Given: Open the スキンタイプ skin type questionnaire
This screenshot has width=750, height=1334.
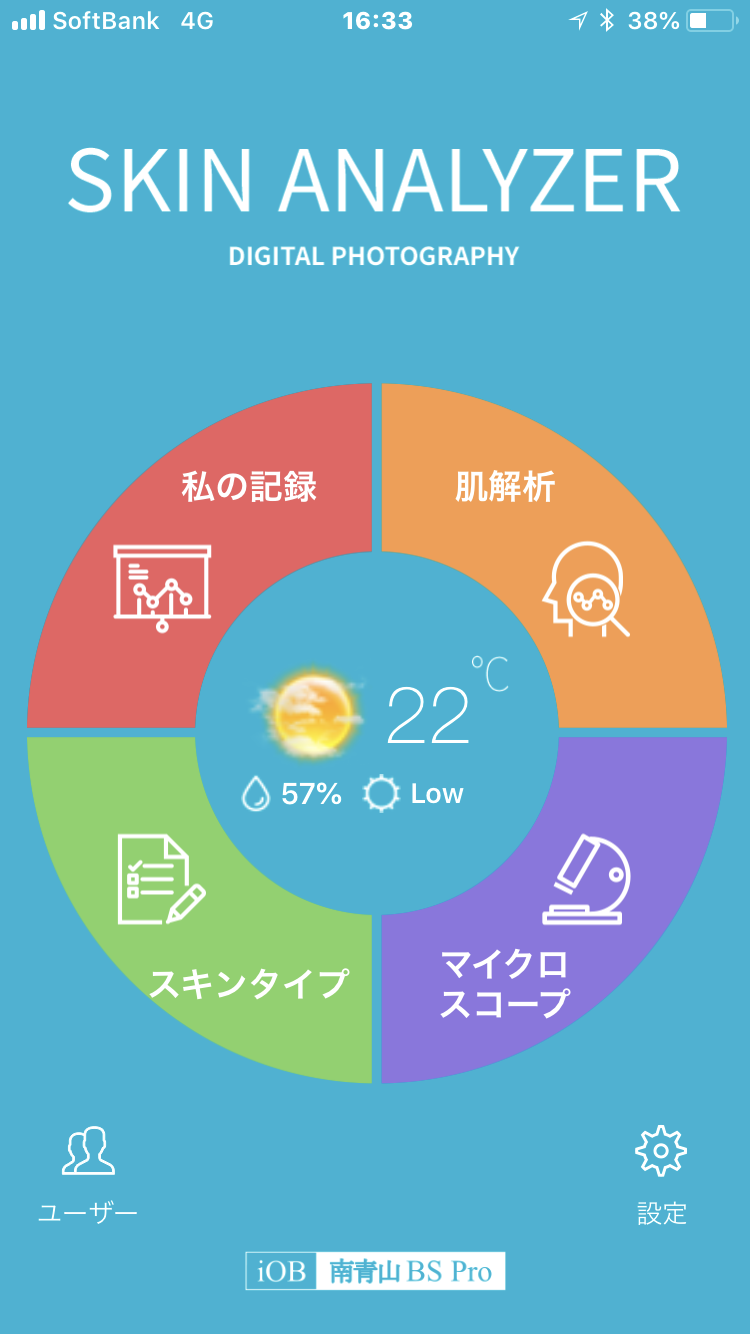Looking at the screenshot, I should (200, 910).
